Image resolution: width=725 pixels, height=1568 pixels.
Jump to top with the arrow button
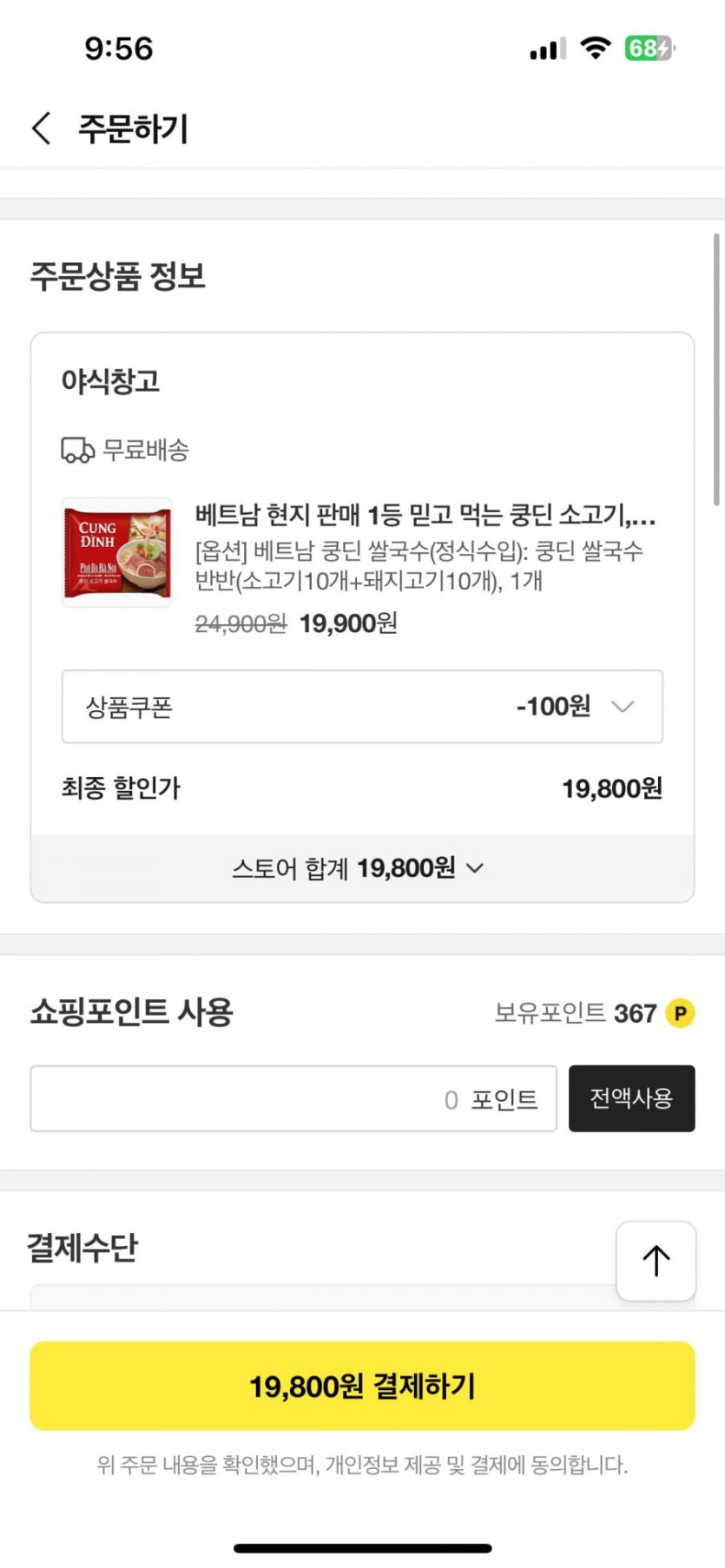click(x=656, y=1261)
